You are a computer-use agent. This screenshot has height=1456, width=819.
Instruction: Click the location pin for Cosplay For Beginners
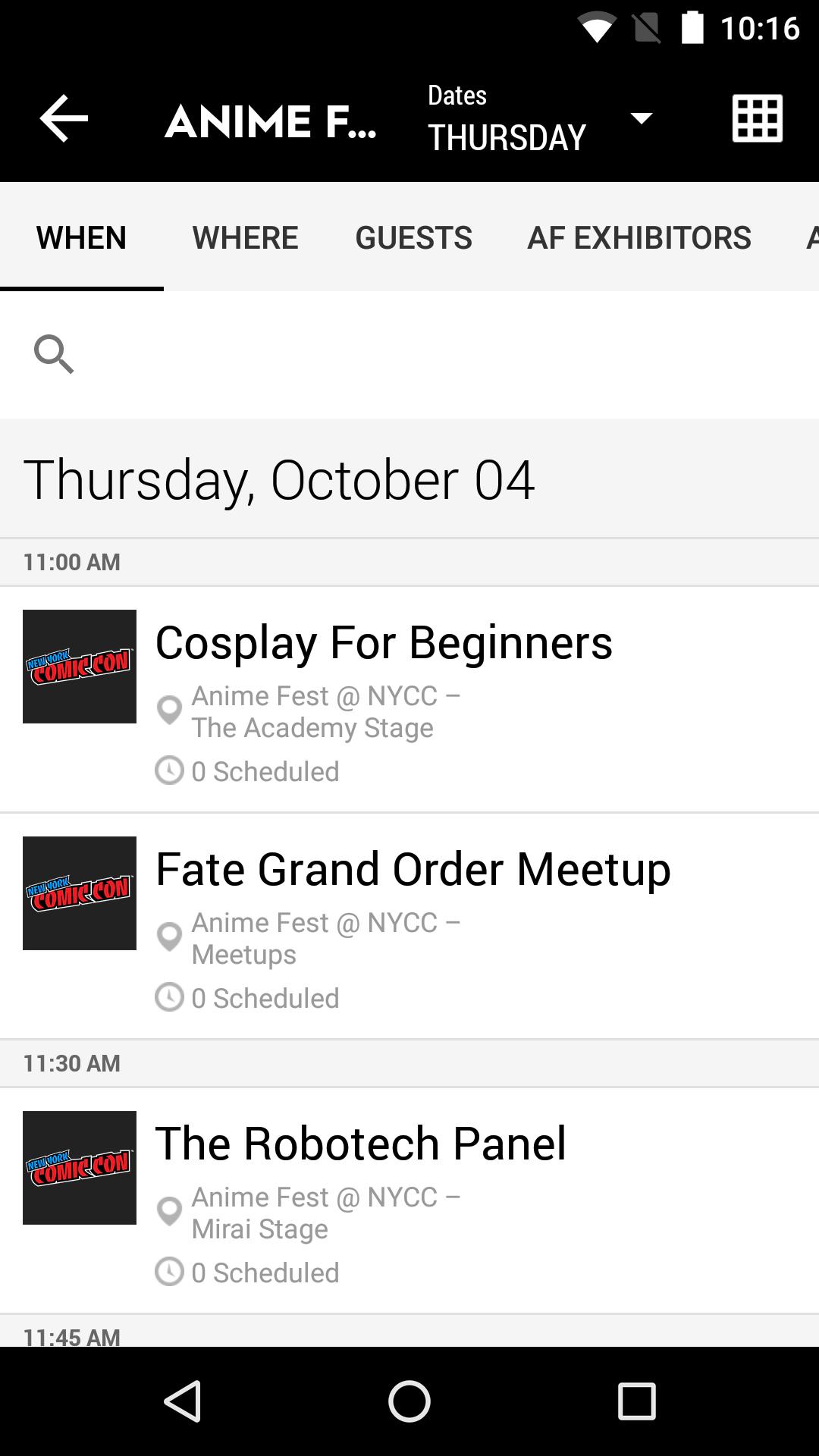tap(168, 710)
